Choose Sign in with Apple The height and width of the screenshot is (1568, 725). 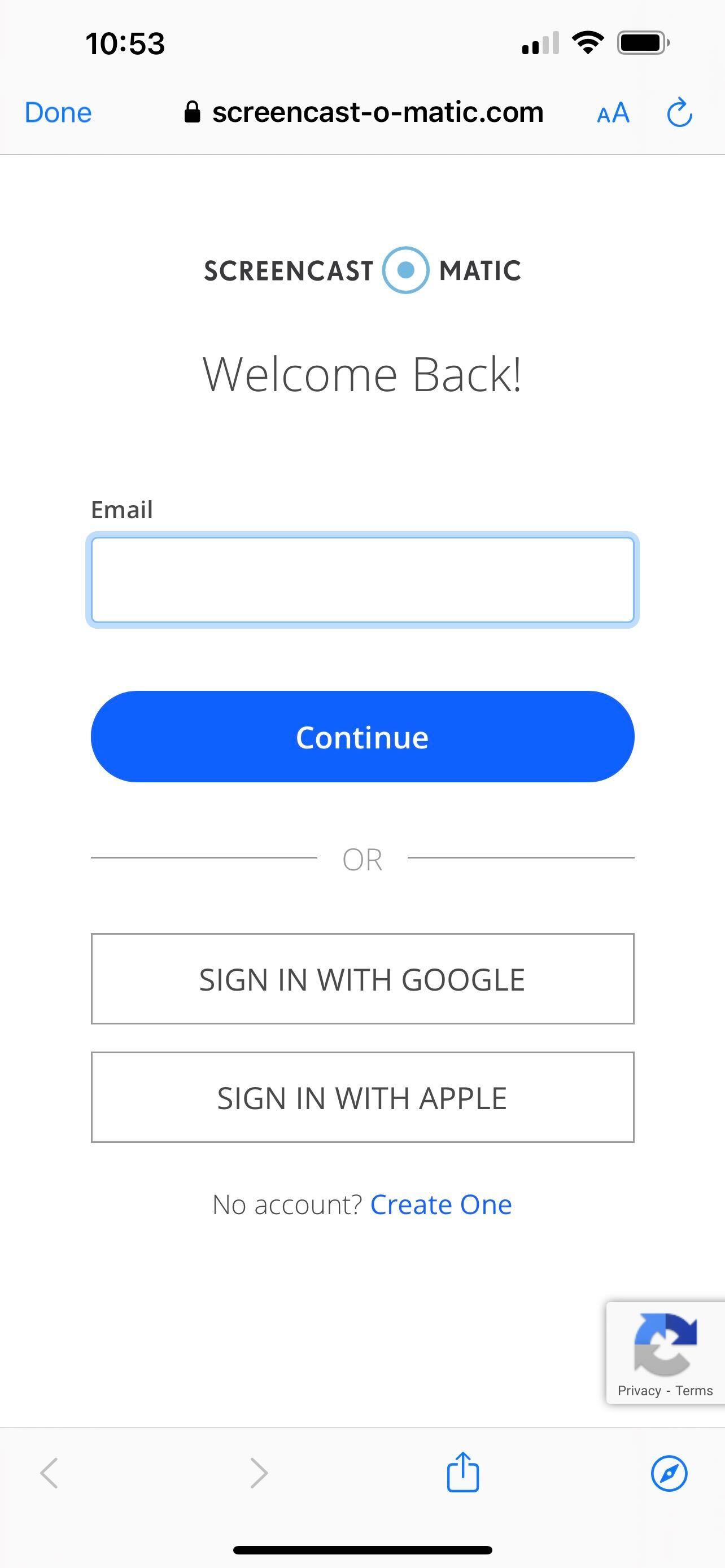click(x=362, y=1097)
